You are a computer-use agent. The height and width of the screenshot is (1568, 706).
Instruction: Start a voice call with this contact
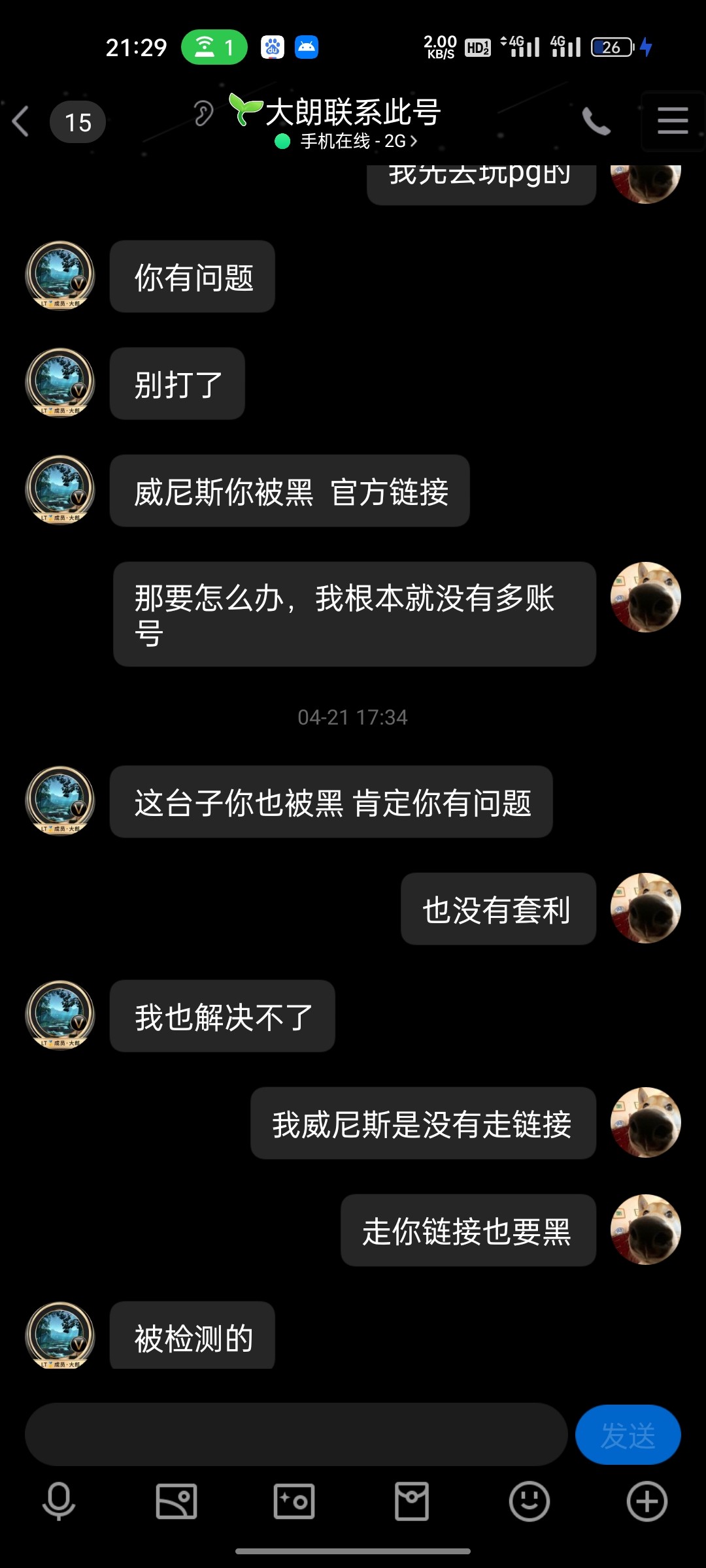click(x=596, y=122)
